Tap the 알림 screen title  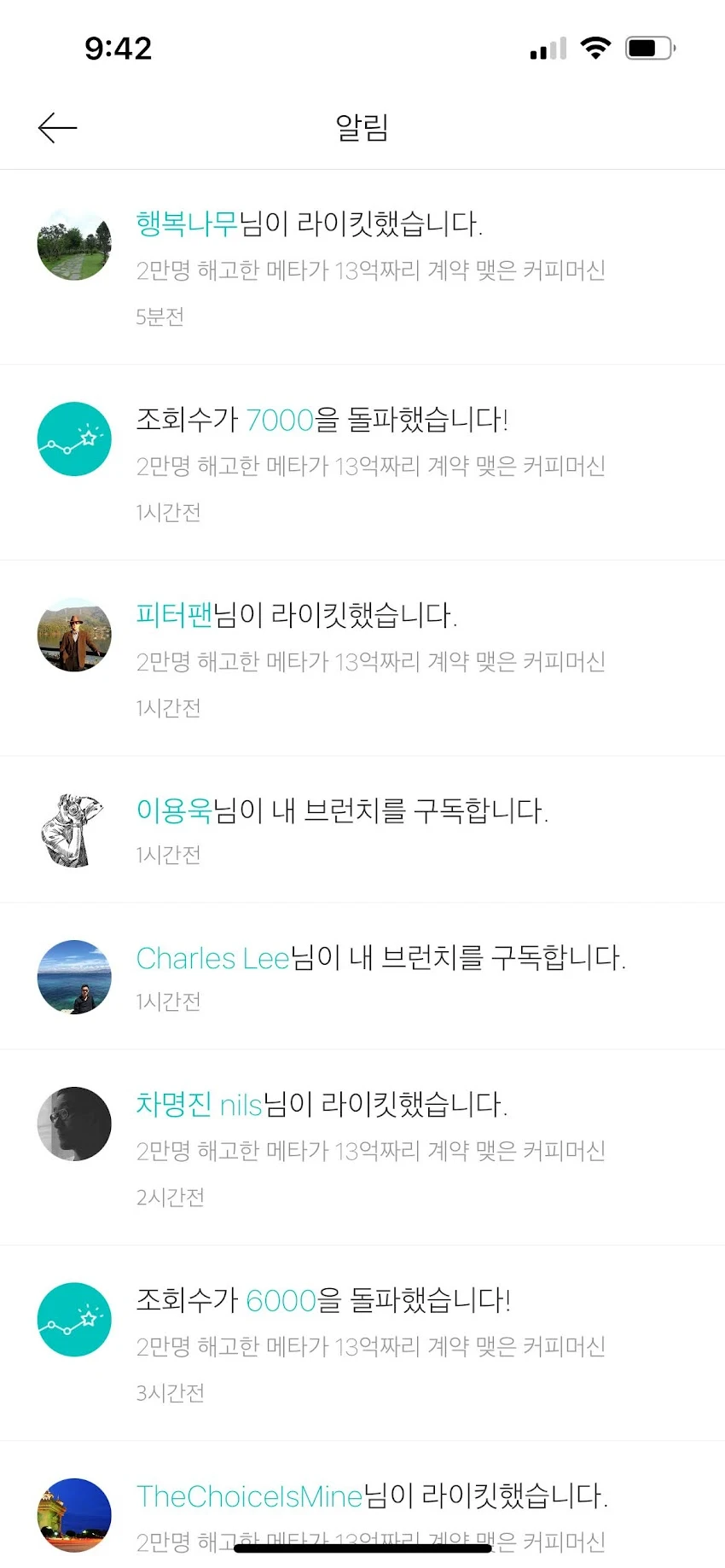click(362, 126)
